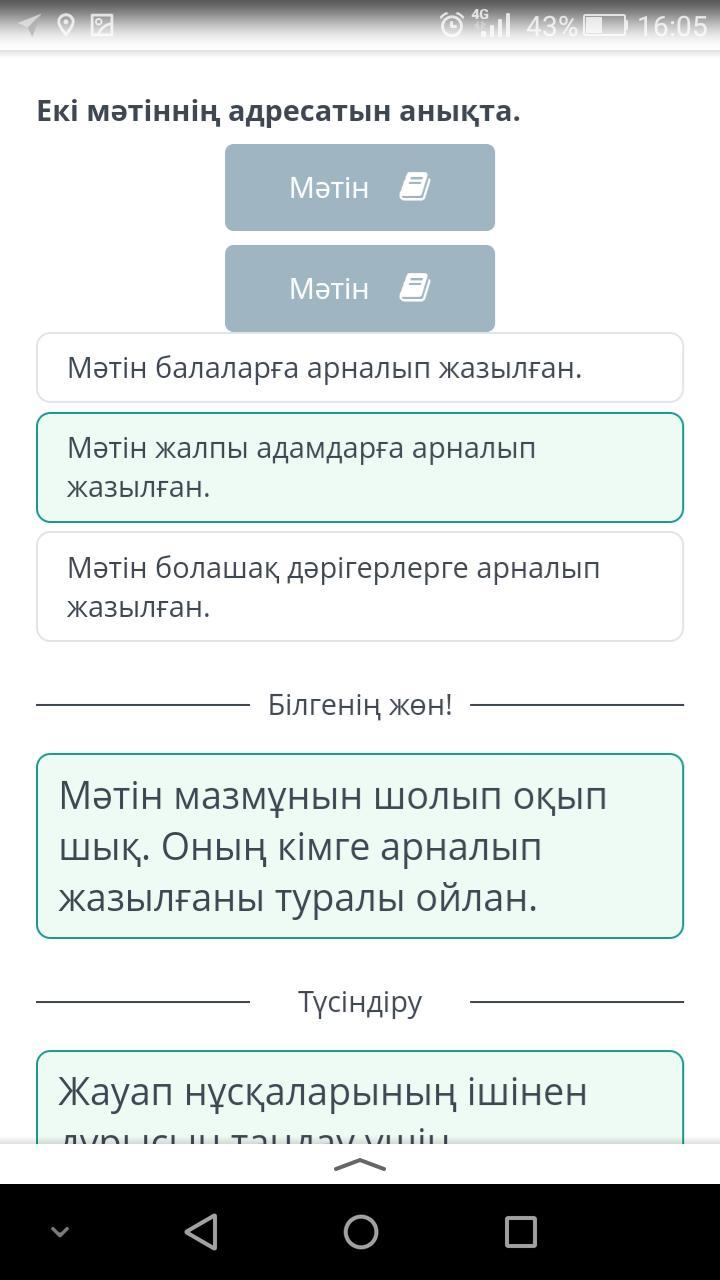Viewport: 720px width, 1280px height.
Task: Pick the болашақ дәрігерлерге answer option
Action: [x=360, y=587]
